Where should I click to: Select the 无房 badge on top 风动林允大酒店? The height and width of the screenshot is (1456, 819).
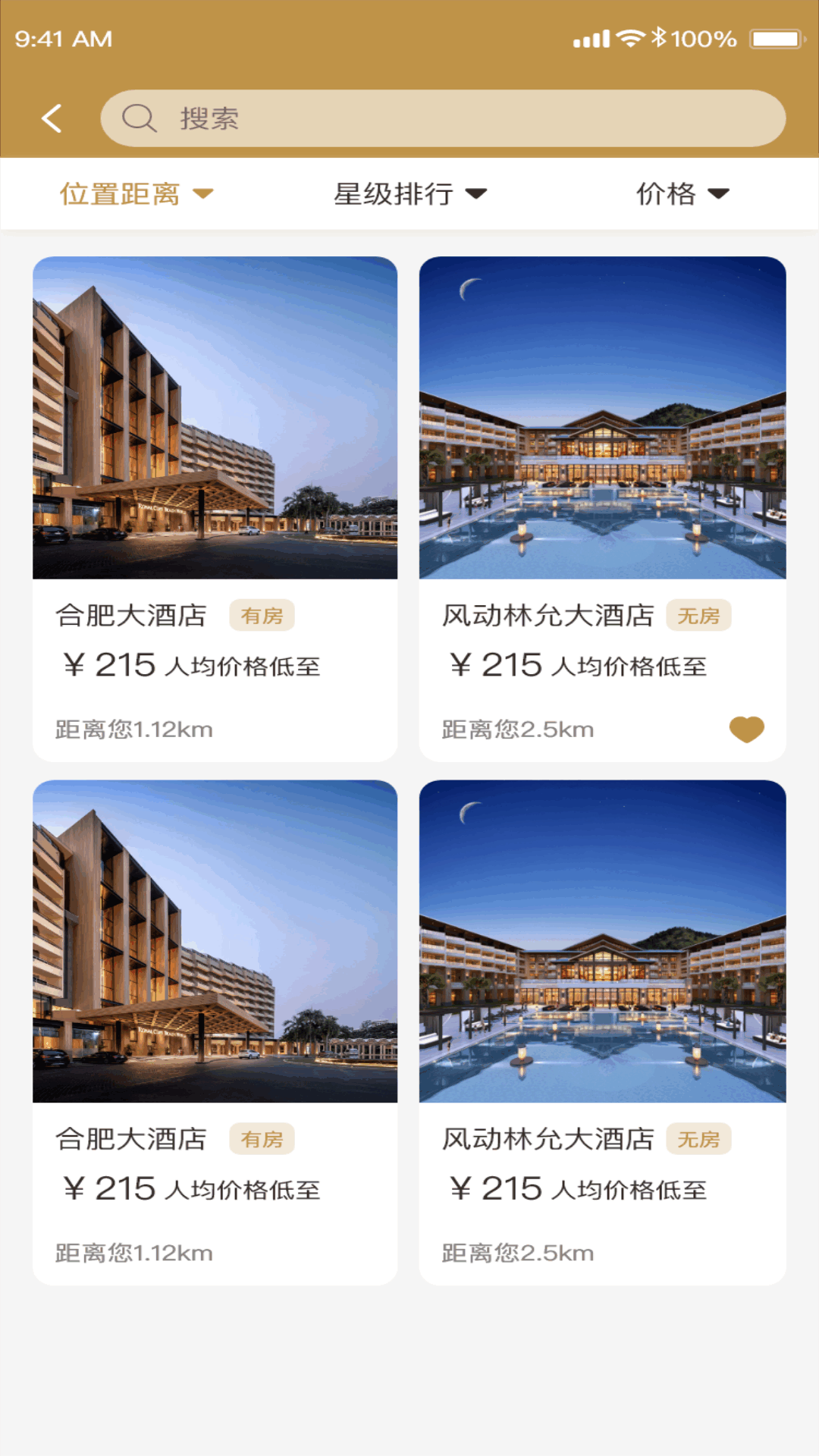(x=698, y=617)
